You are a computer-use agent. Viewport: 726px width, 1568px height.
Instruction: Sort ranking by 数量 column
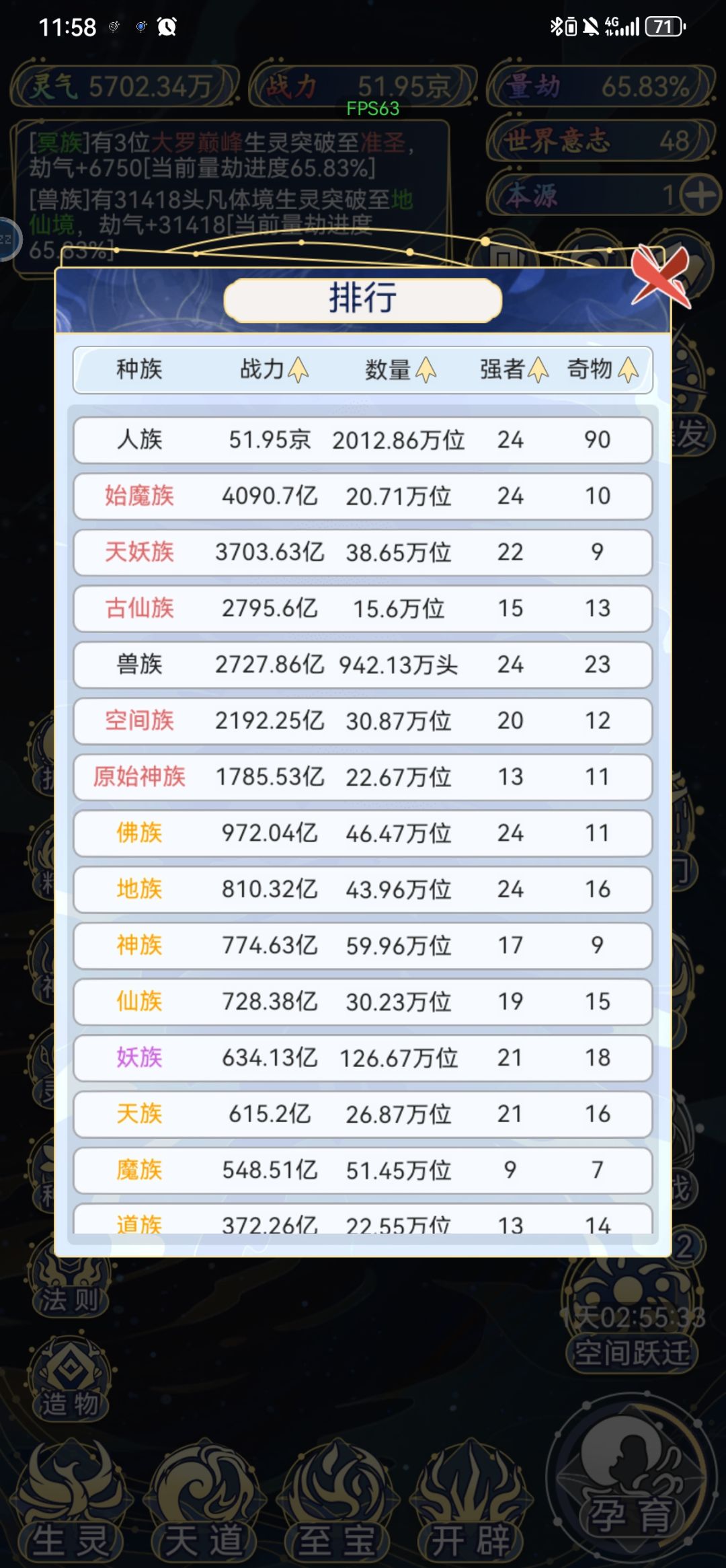click(401, 369)
